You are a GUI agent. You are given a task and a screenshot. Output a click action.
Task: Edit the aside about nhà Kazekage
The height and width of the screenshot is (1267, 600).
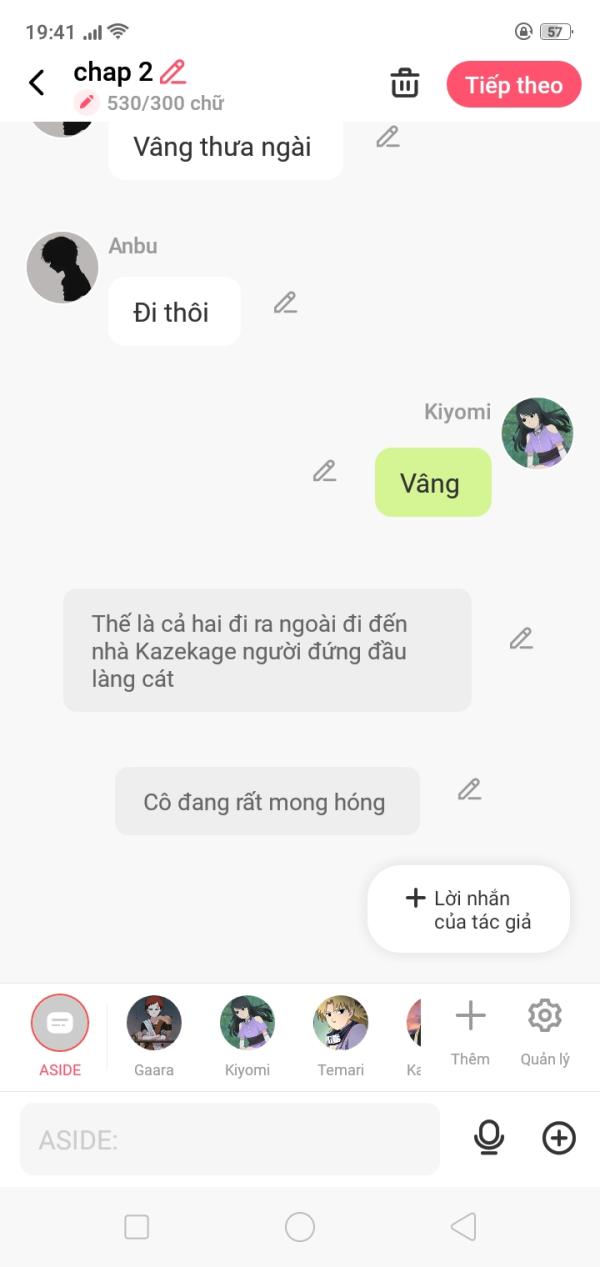521,638
